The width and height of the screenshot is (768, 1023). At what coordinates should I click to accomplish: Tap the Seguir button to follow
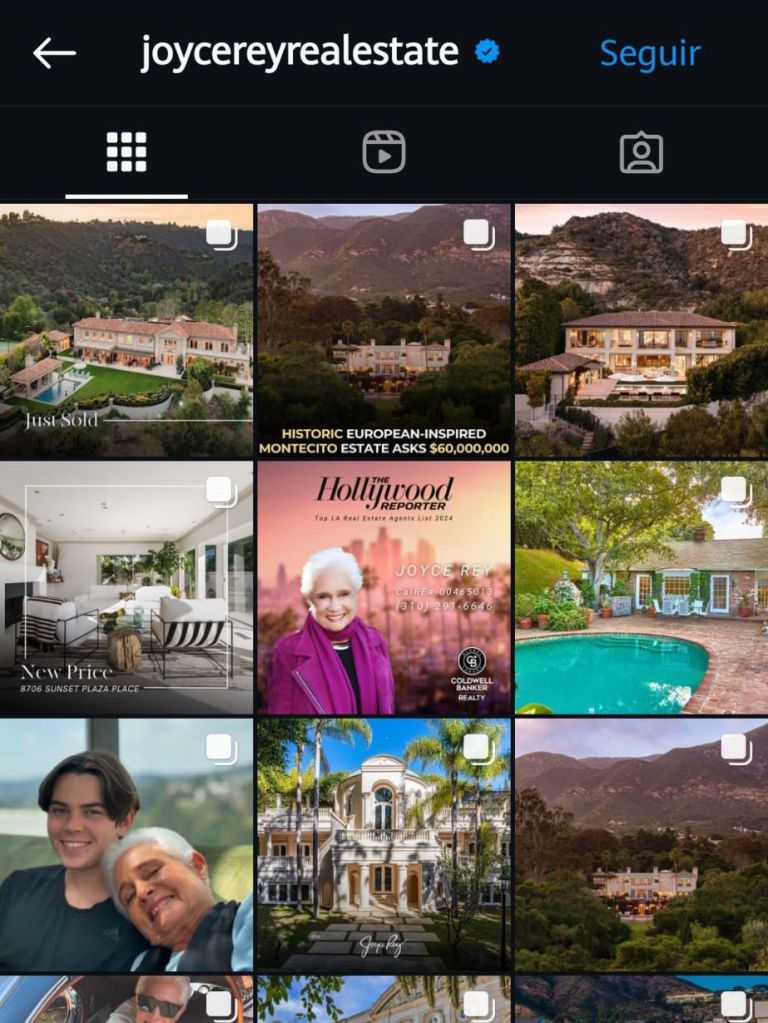click(650, 53)
